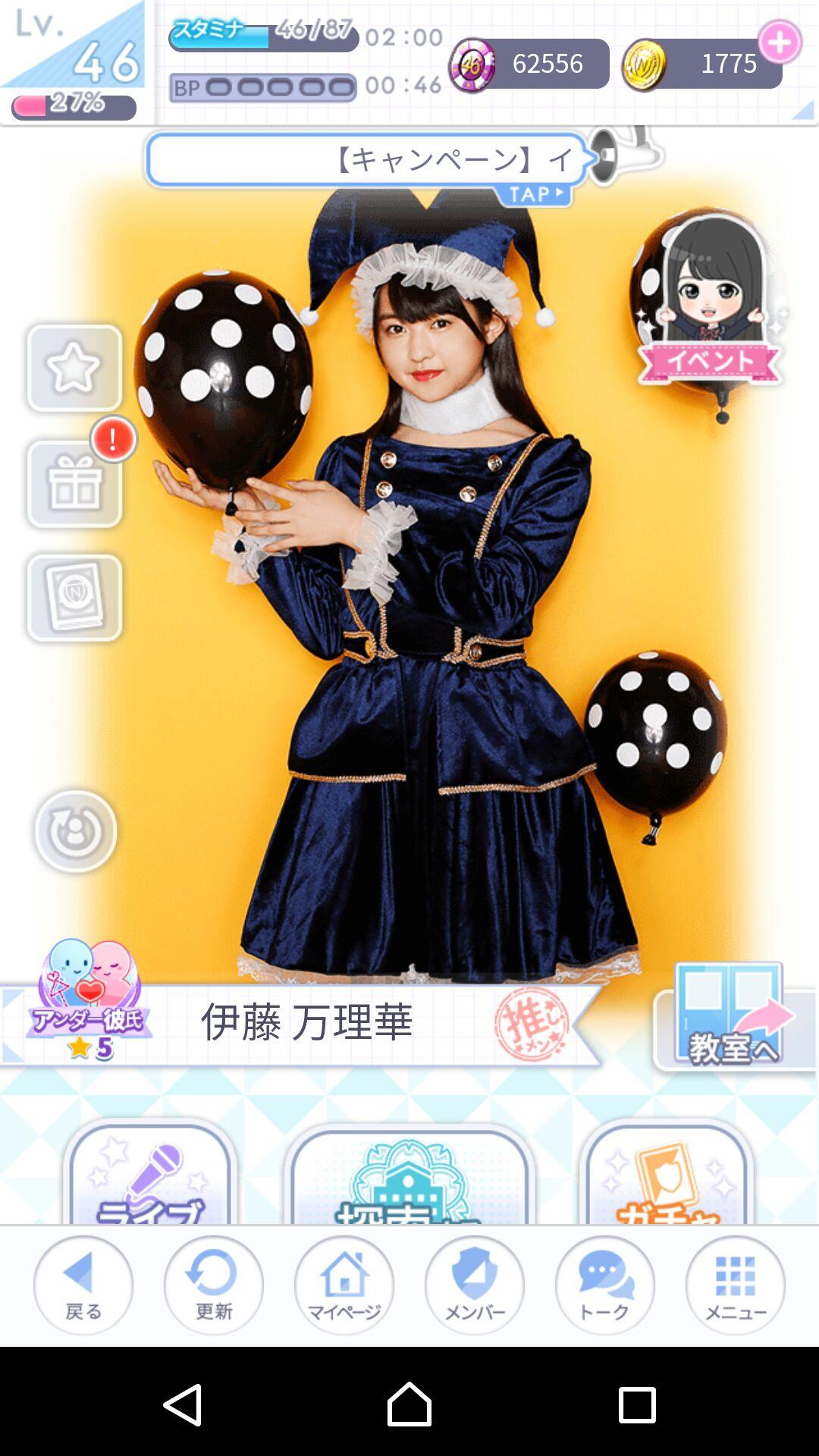819x1456 pixels.
Task: Open the トーク talk tab
Action: (x=605, y=1285)
